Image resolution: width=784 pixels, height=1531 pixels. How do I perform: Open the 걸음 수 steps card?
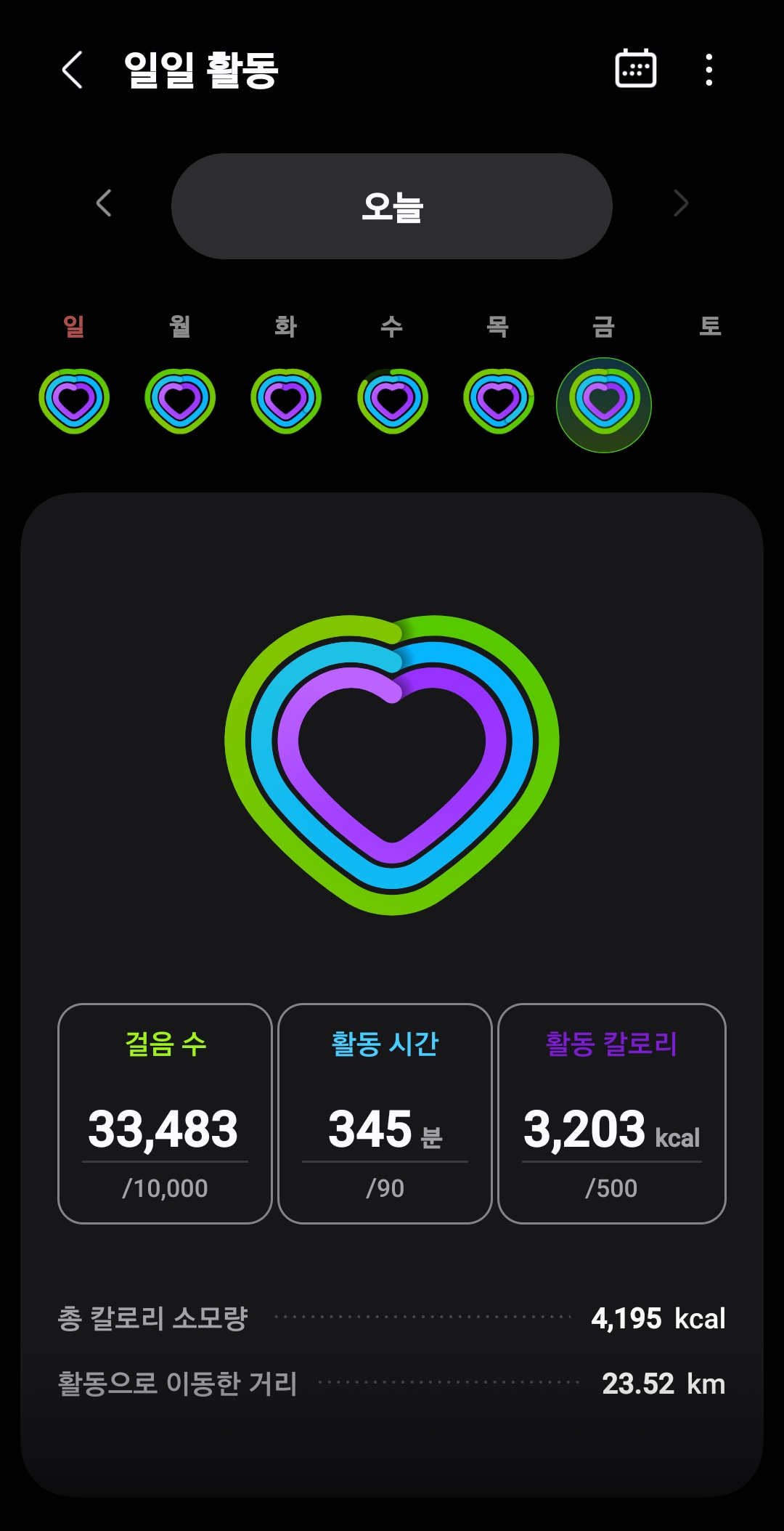point(165,1113)
